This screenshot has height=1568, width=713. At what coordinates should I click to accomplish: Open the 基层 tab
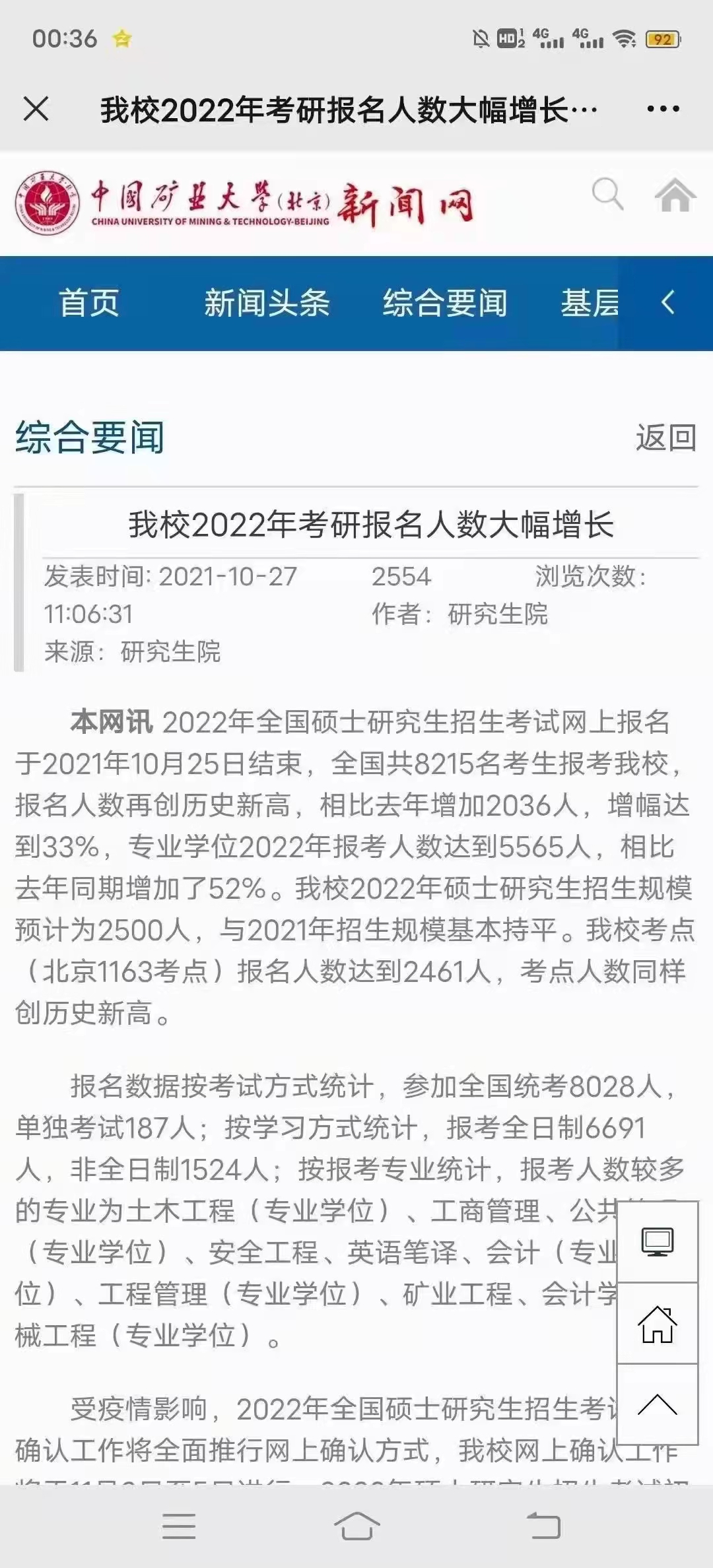coord(590,304)
